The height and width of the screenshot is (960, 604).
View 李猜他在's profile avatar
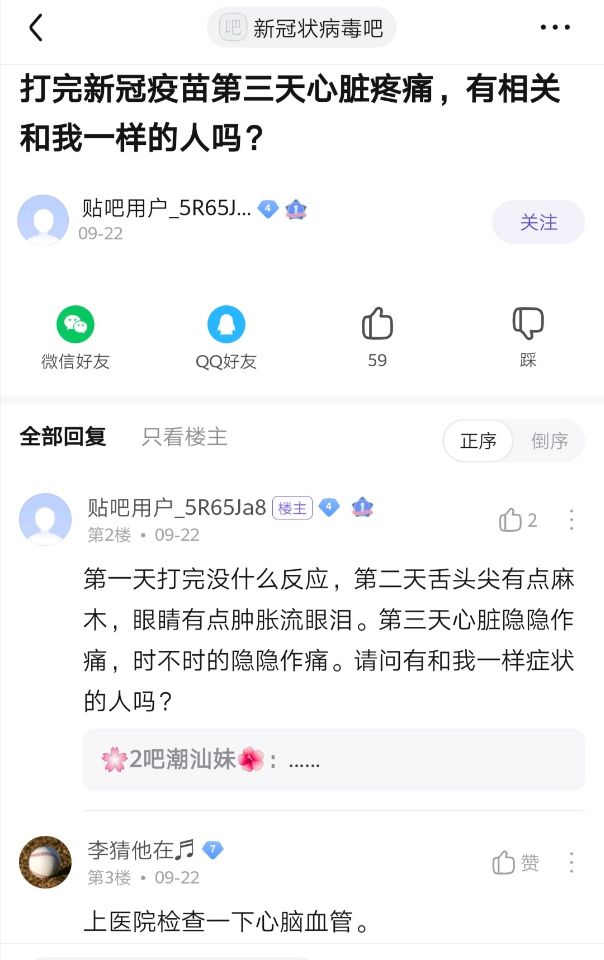click(x=45, y=862)
